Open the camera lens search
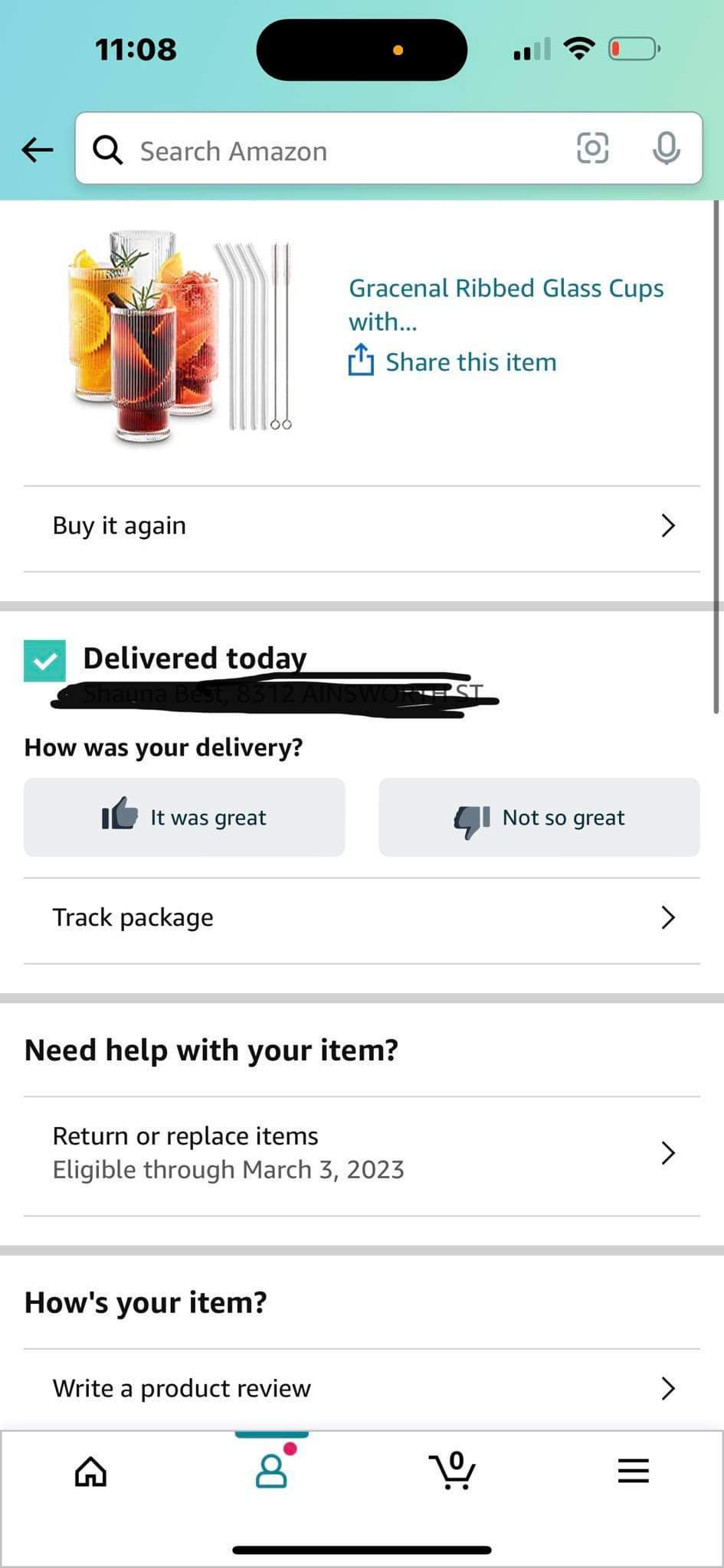 click(x=592, y=149)
